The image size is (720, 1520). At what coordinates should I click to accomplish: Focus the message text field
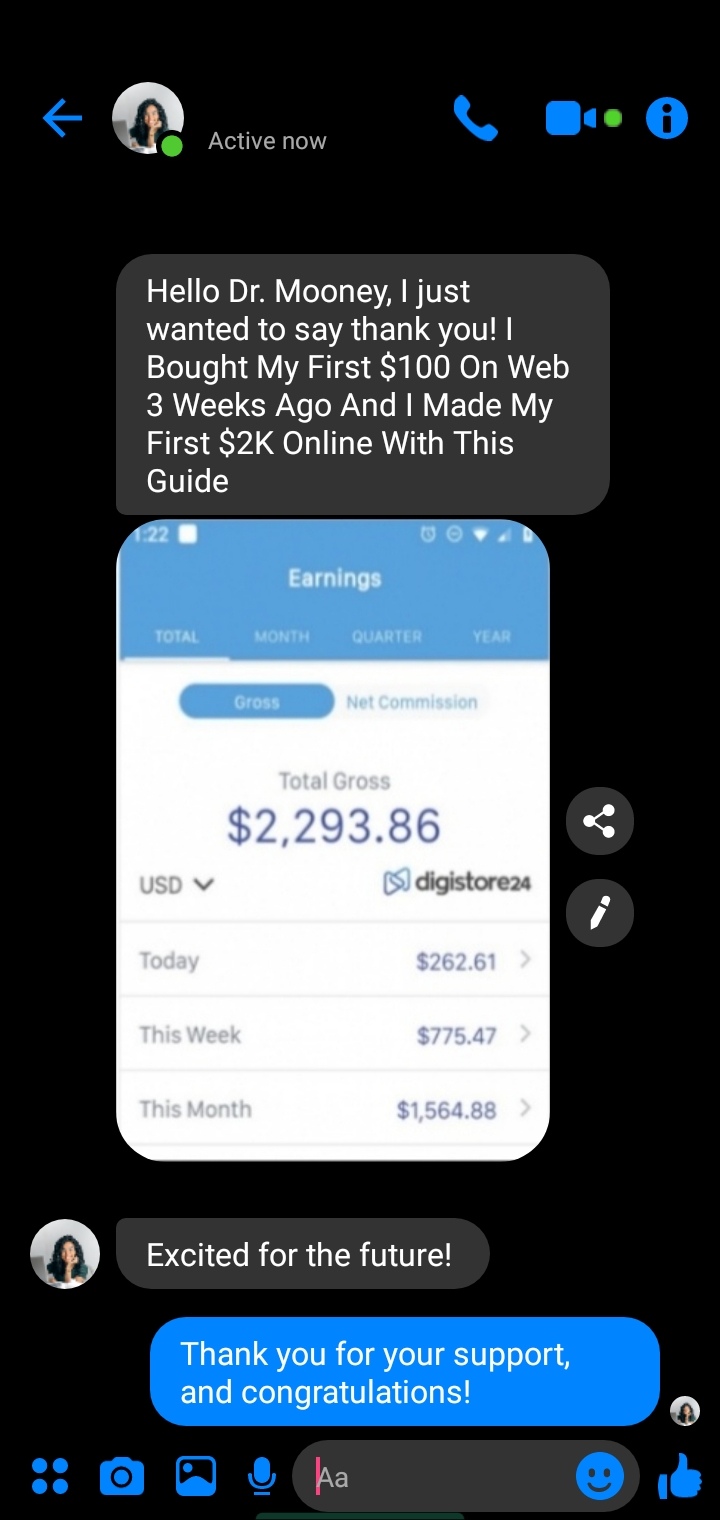(440, 1476)
